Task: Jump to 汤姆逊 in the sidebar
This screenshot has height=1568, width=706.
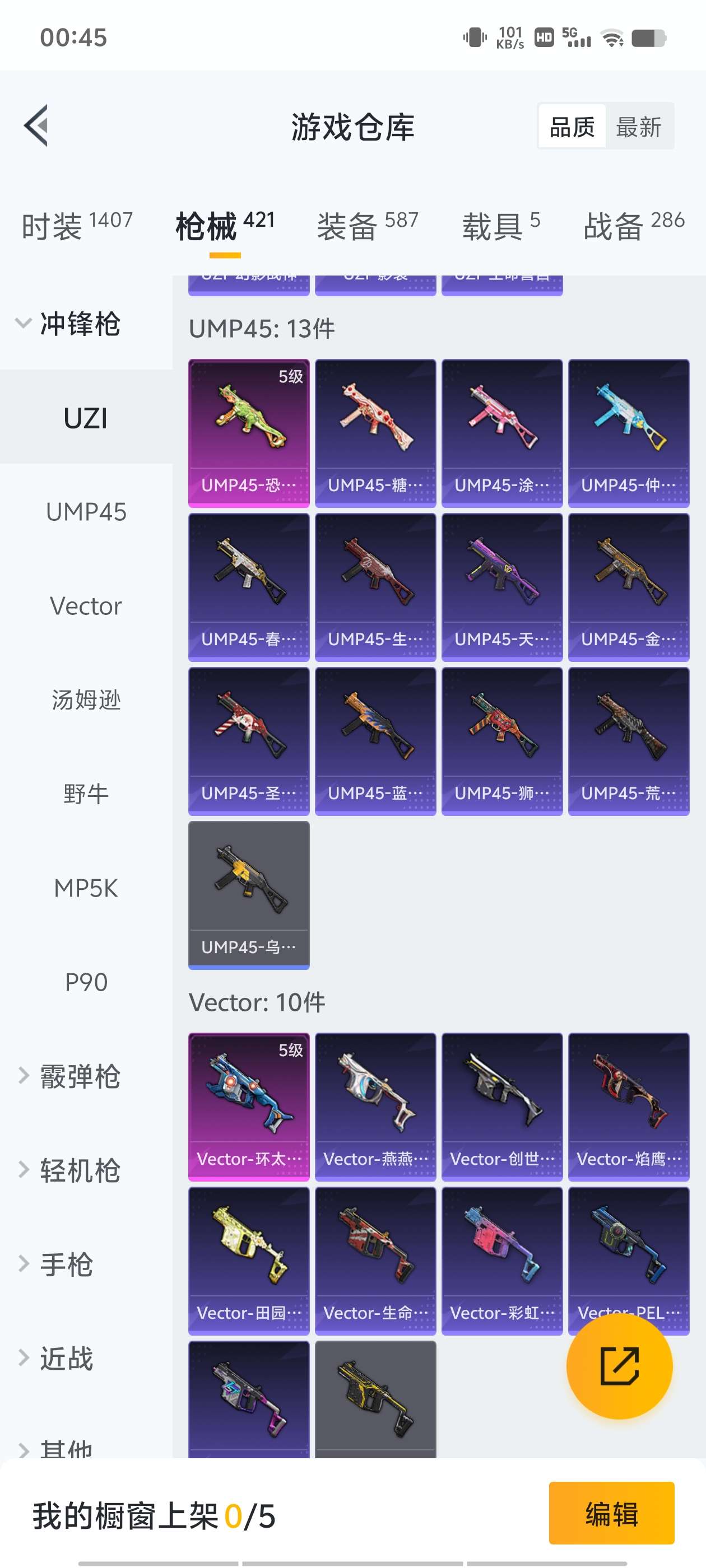Action: tap(86, 700)
